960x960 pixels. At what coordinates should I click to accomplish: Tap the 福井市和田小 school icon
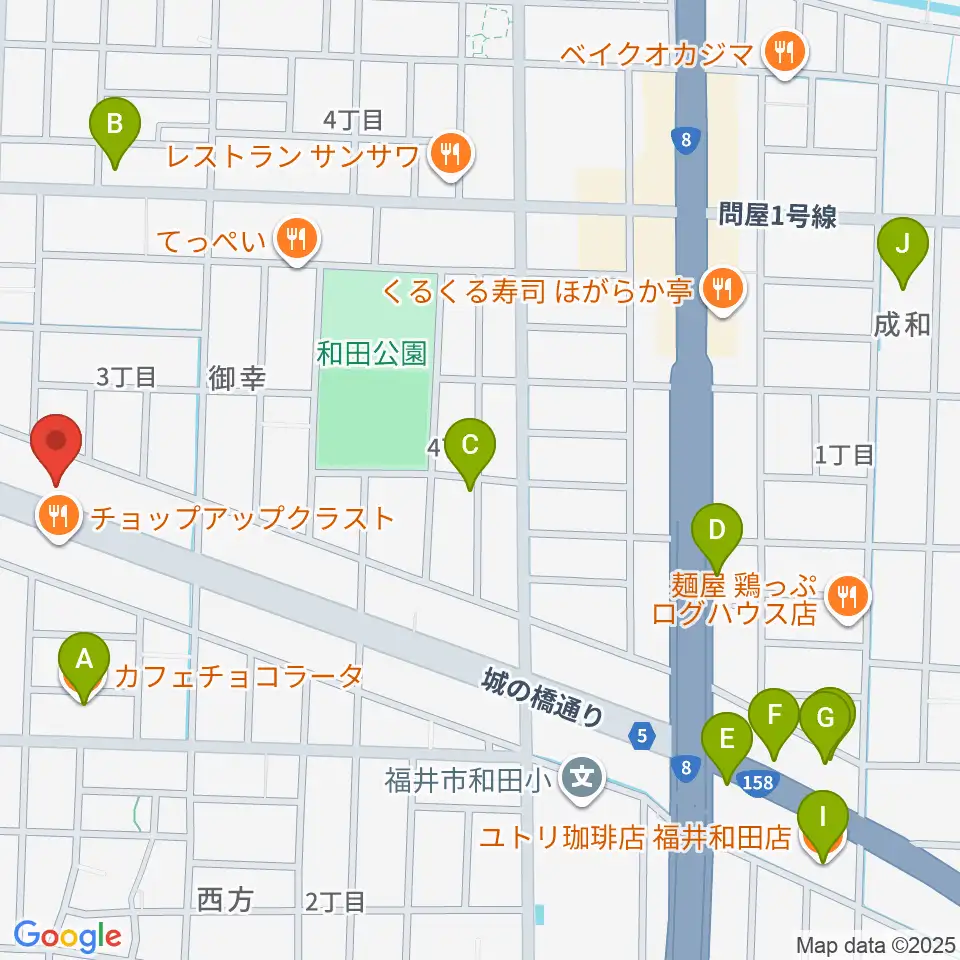[582, 779]
